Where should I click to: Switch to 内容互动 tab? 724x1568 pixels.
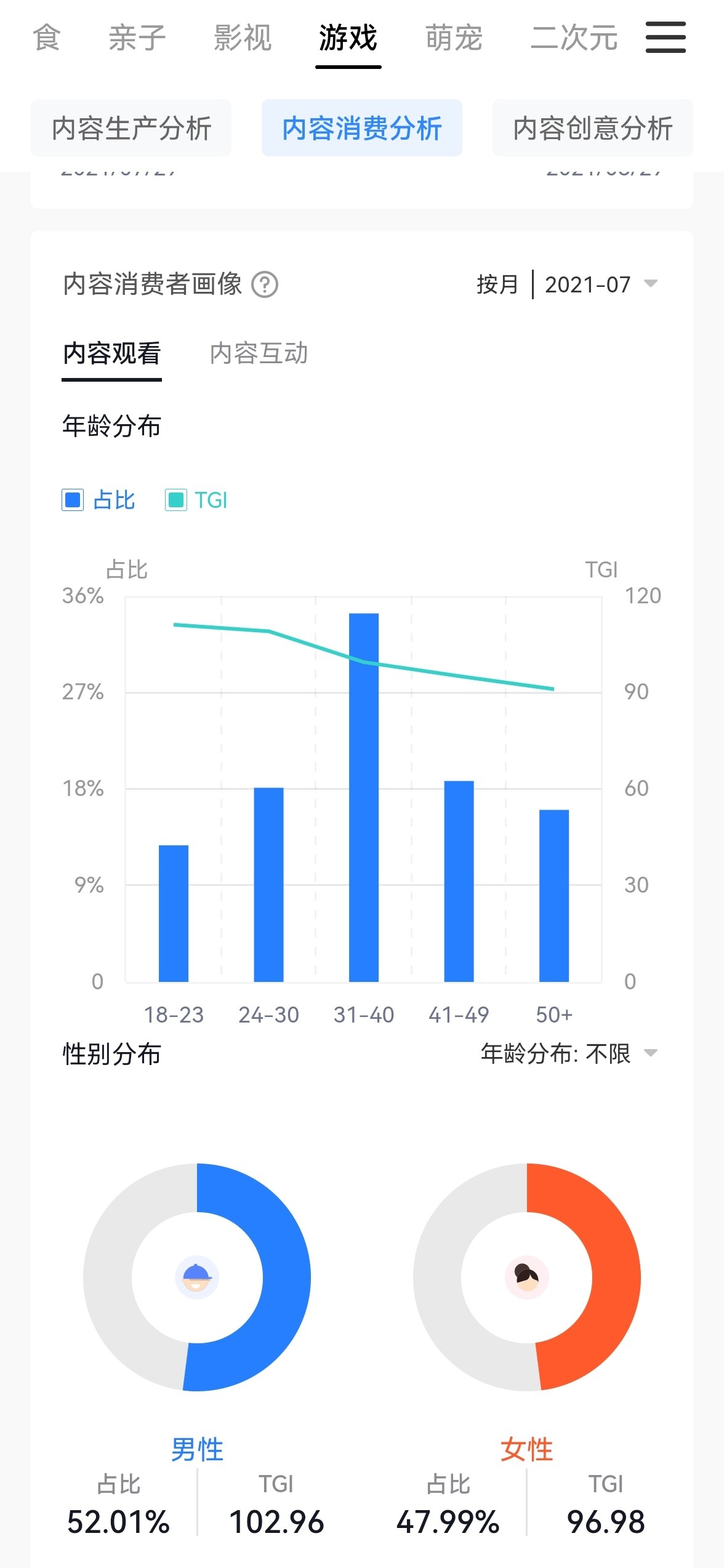pos(259,353)
